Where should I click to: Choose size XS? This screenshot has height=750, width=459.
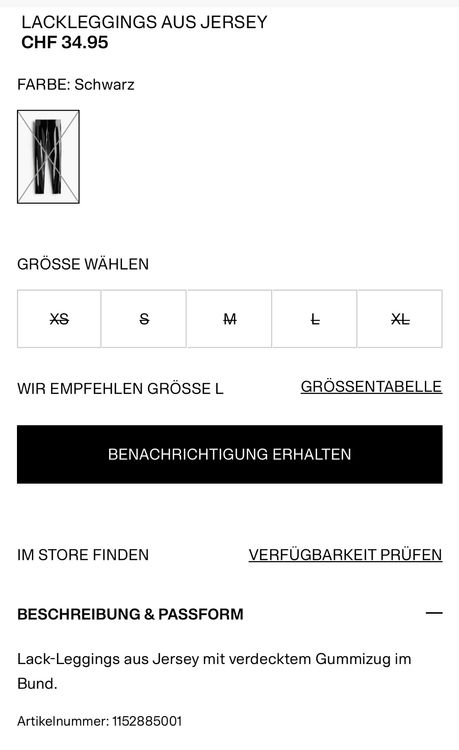pyautogui.click(x=59, y=319)
